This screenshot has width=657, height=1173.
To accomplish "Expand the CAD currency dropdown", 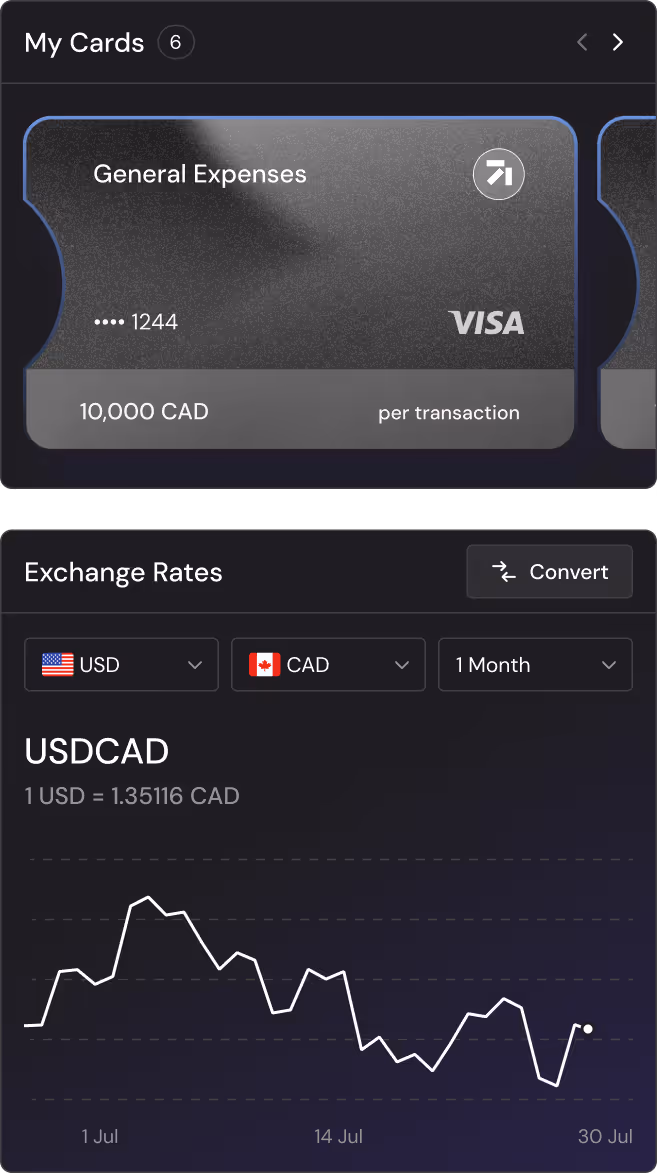I will pos(328,664).
